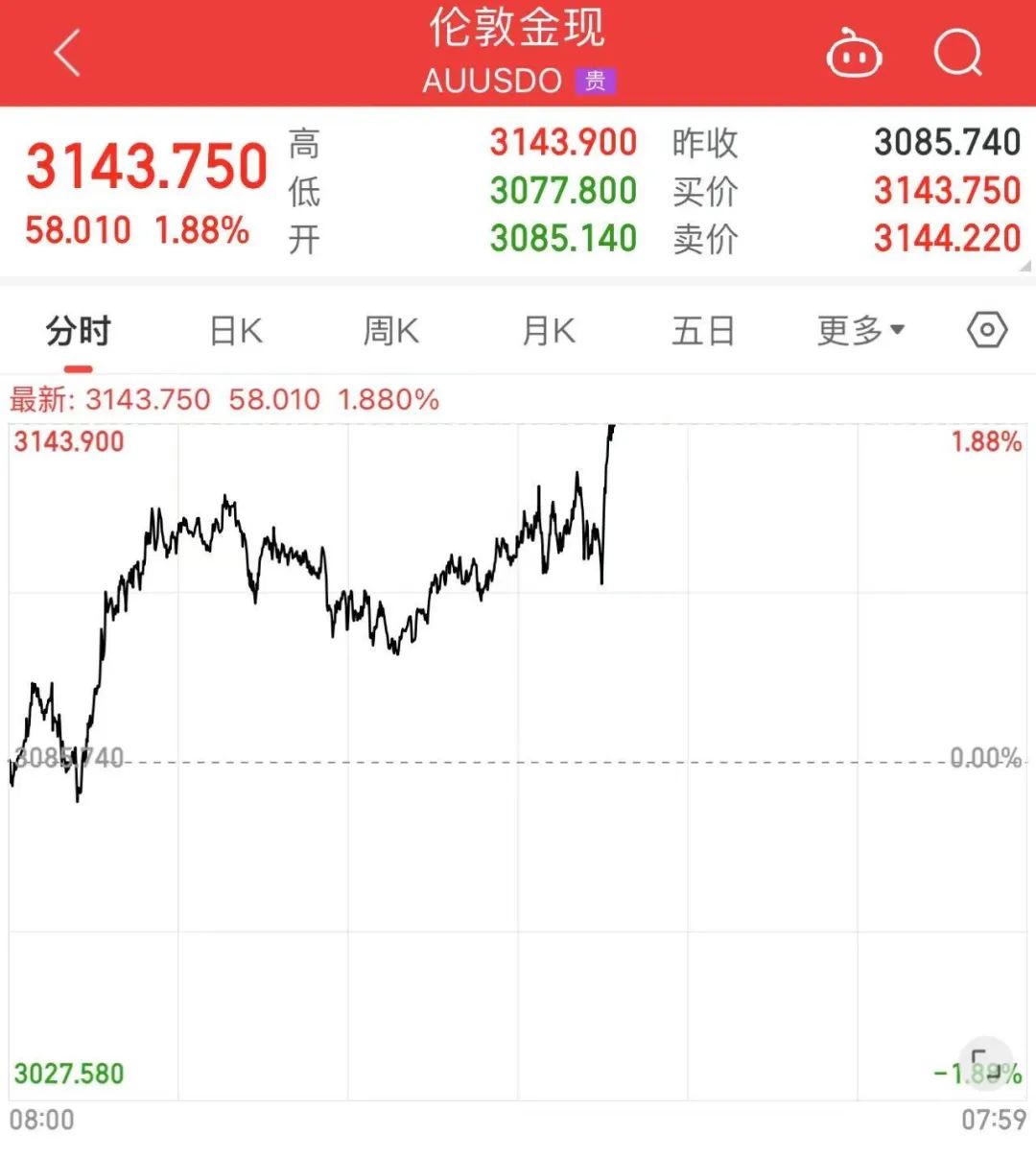Screen dimensions: 1036x1158
Task: Open the search magnifier
Action: click(x=958, y=52)
